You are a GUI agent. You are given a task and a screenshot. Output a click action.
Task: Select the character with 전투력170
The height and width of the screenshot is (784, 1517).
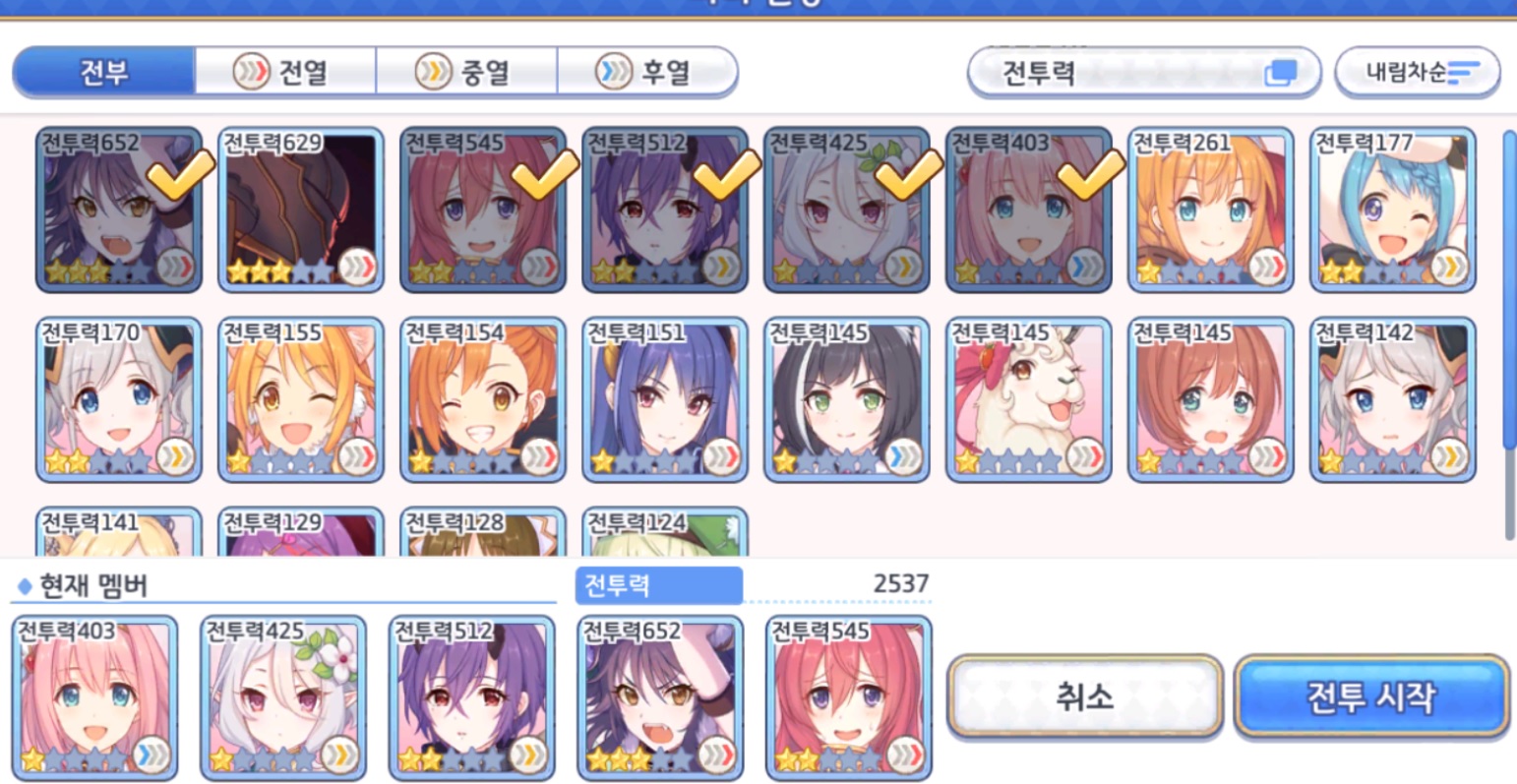(x=119, y=400)
